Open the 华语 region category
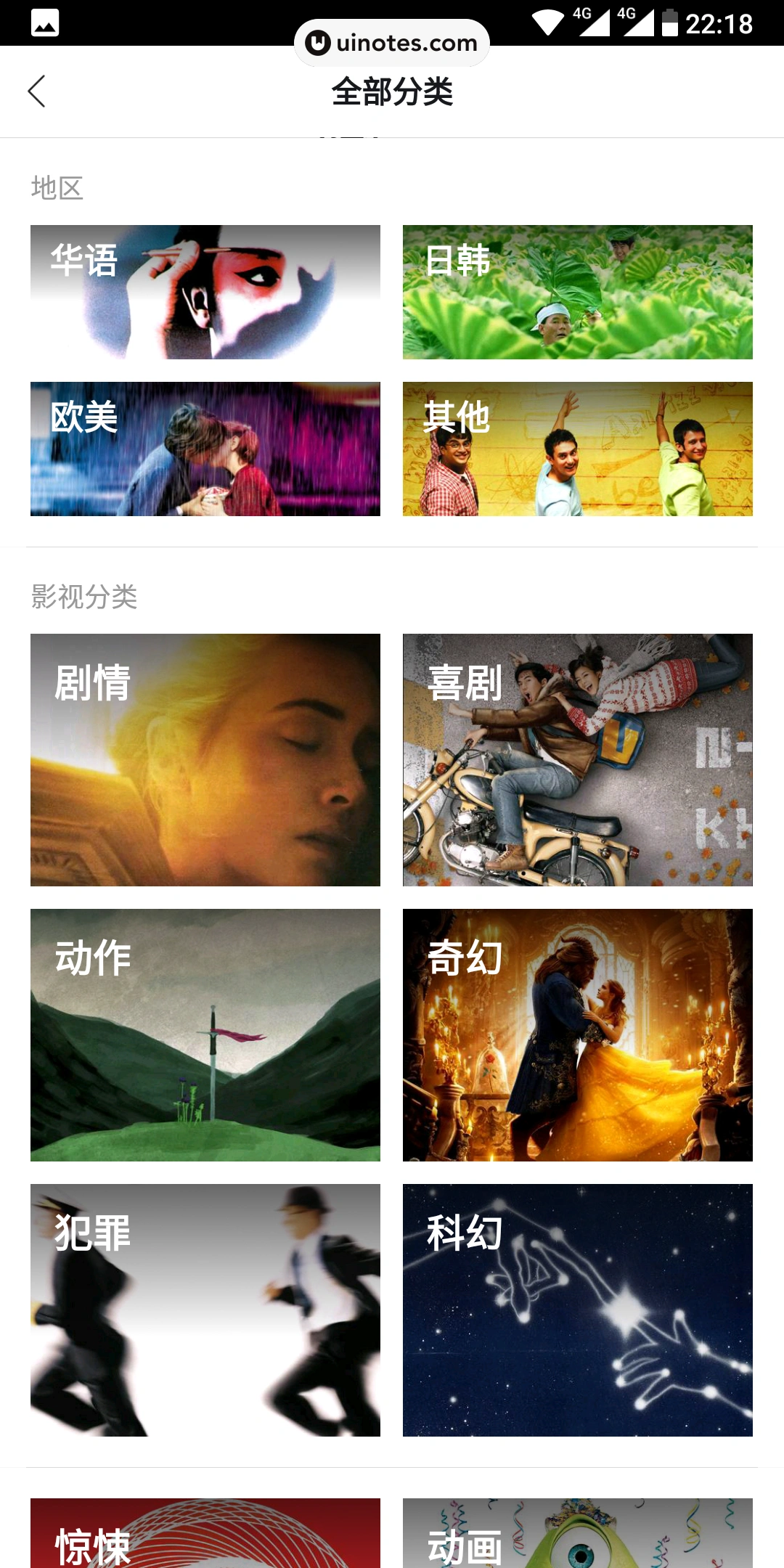The image size is (784, 1568). click(x=205, y=292)
